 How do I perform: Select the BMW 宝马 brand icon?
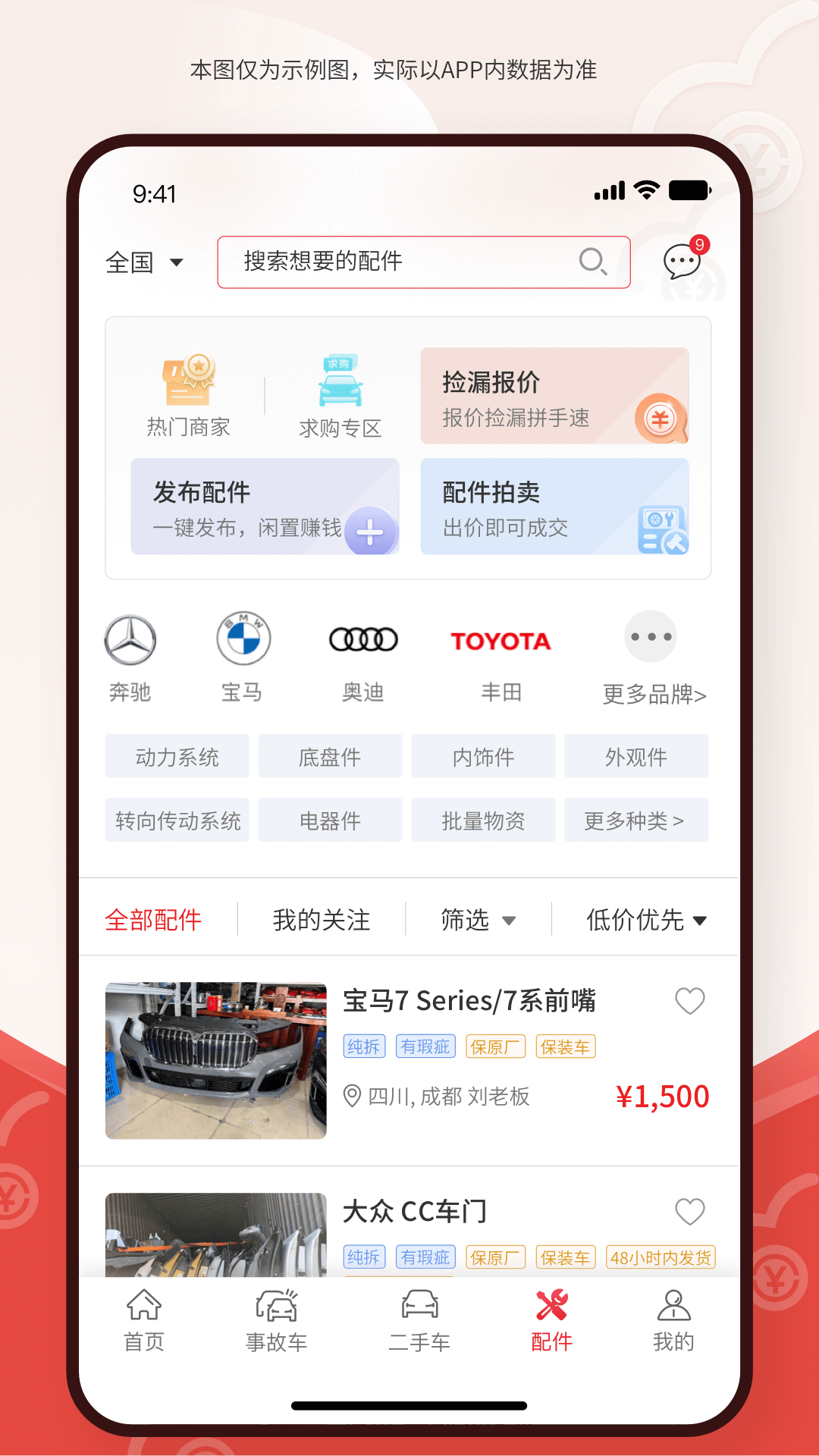point(242,639)
